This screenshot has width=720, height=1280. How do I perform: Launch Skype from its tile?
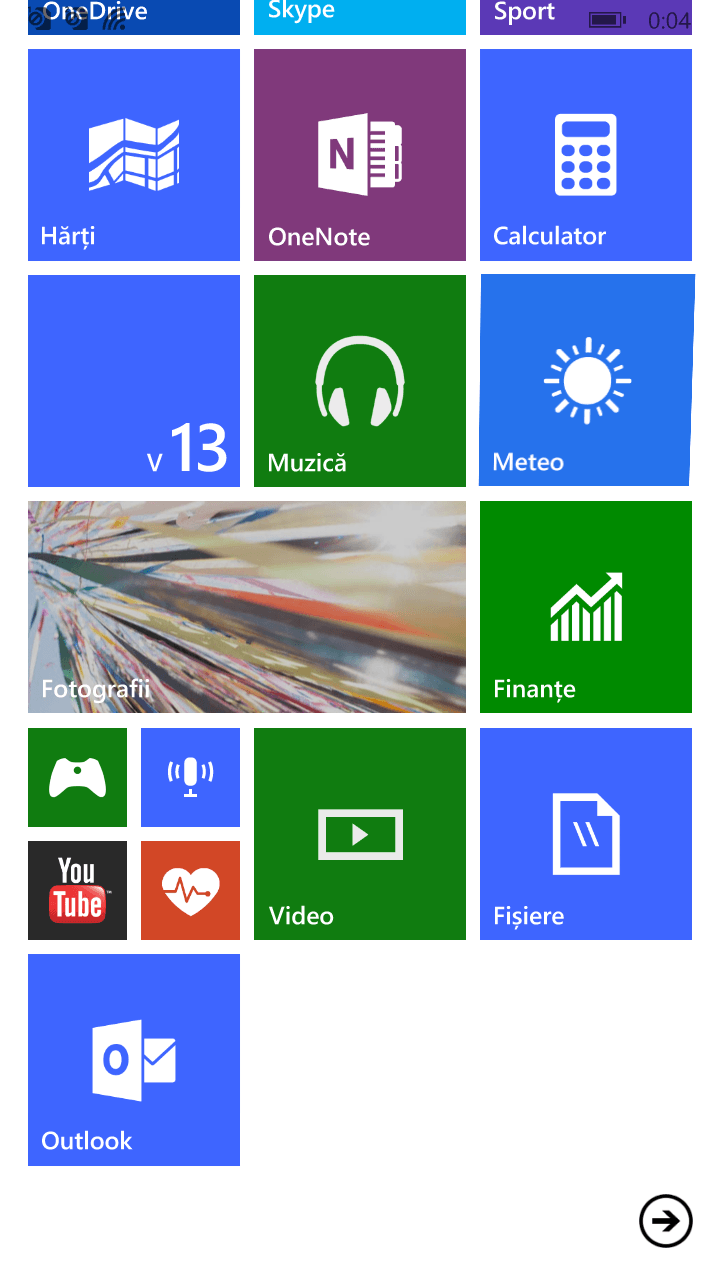[360, 18]
